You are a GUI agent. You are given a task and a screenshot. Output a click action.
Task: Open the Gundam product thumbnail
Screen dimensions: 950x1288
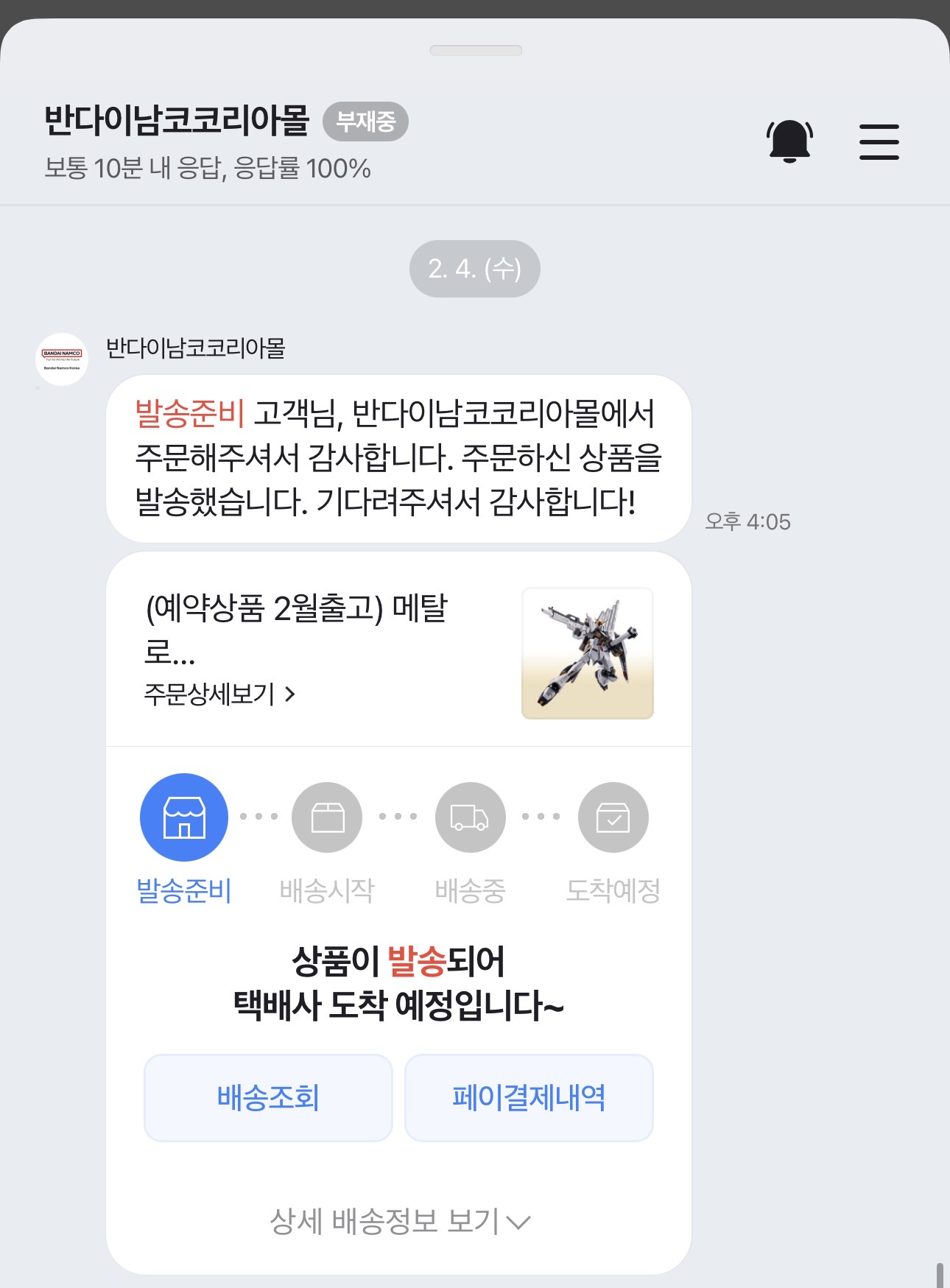(587, 652)
